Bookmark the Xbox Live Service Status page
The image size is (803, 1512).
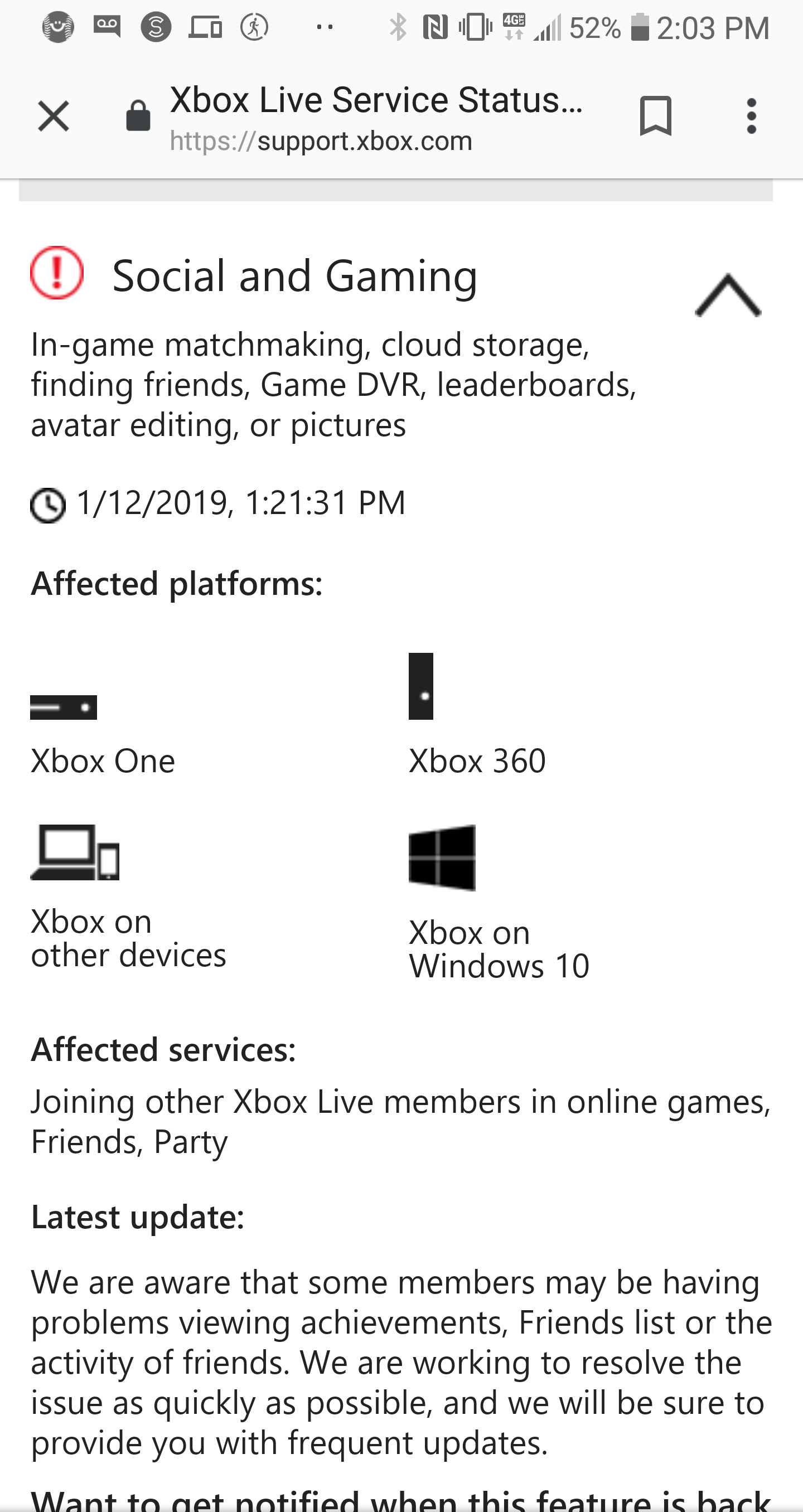(x=655, y=115)
